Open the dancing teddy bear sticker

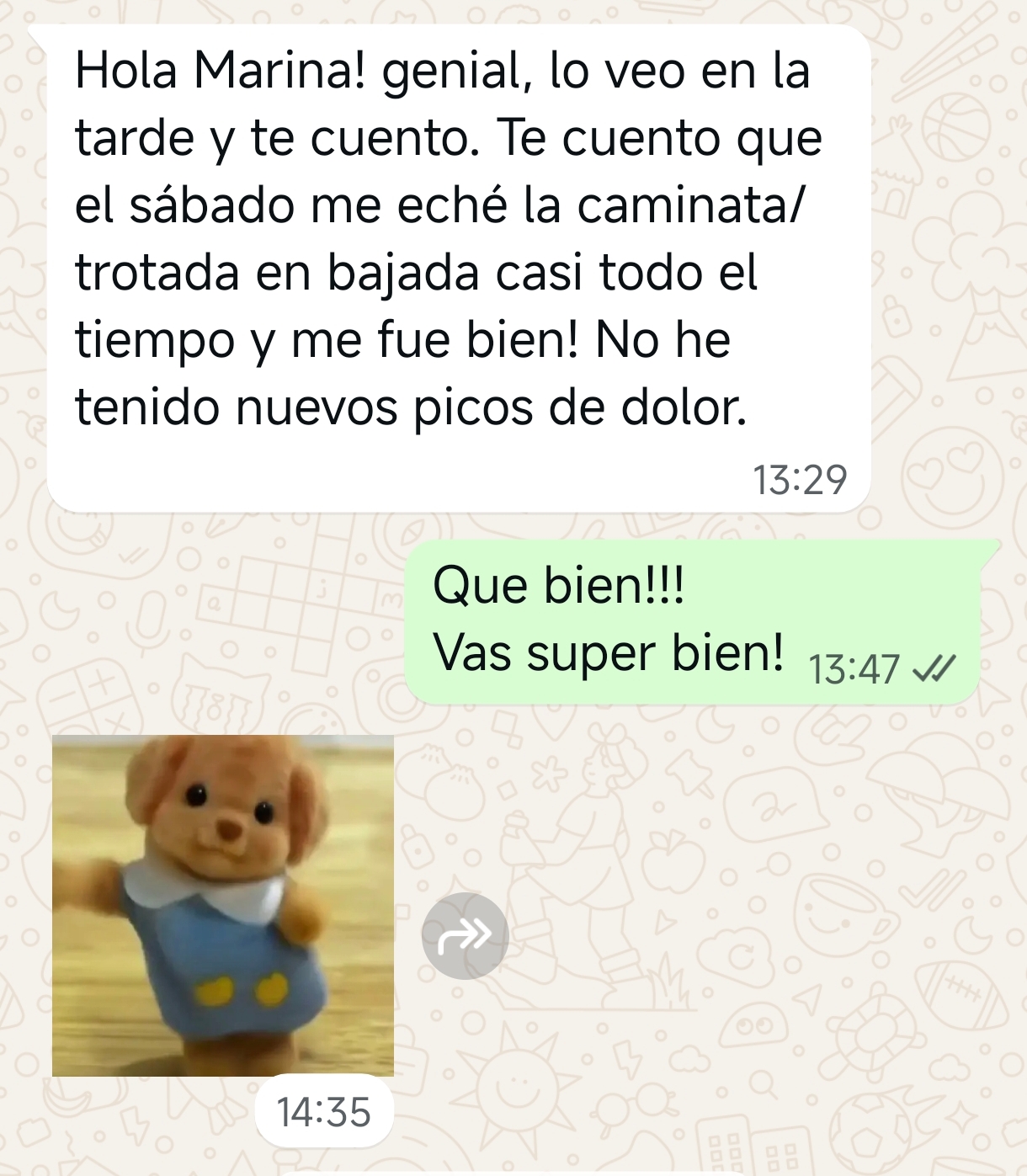point(223,905)
